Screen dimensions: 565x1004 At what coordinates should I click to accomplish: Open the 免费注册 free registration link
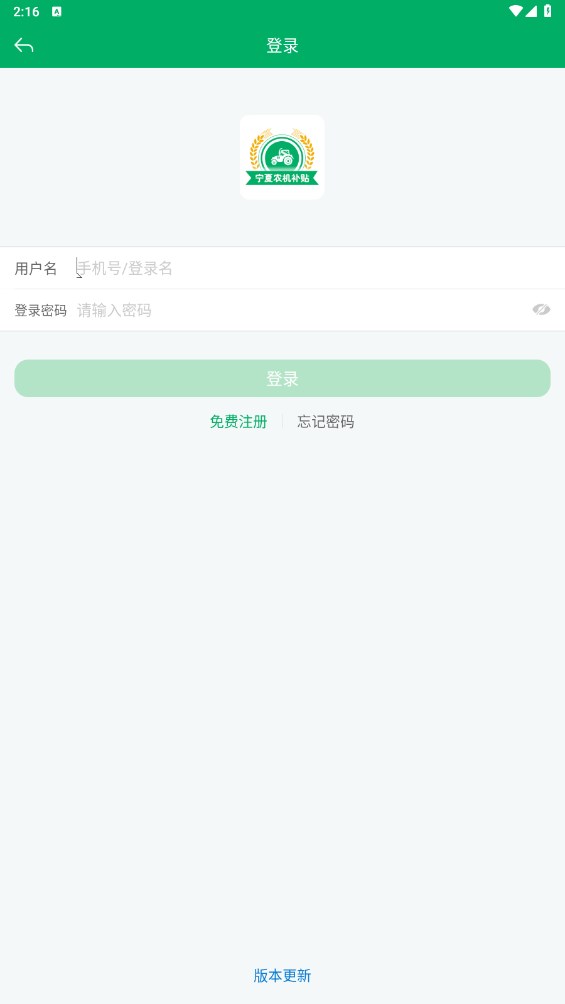pos(238,421)
